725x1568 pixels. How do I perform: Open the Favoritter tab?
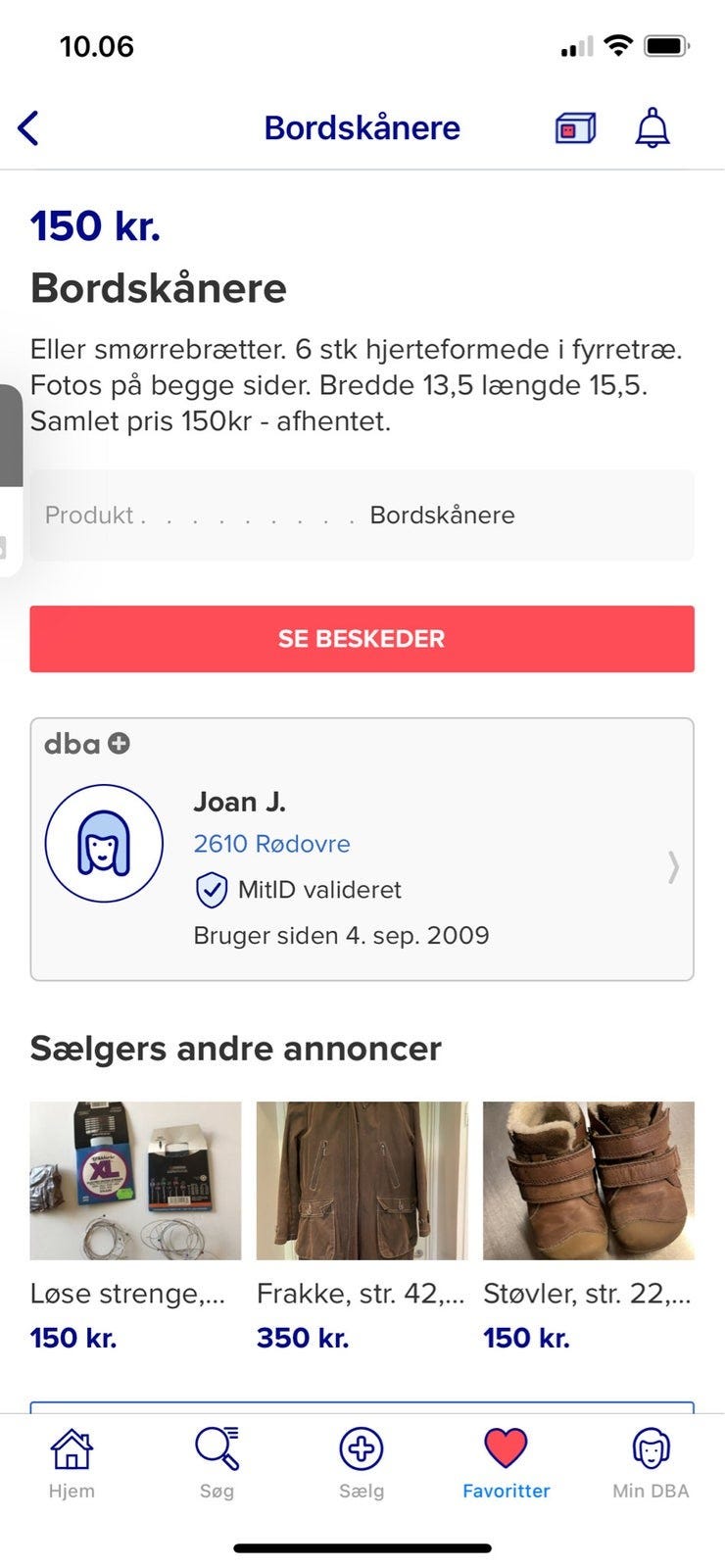(x=506, y=1463)
